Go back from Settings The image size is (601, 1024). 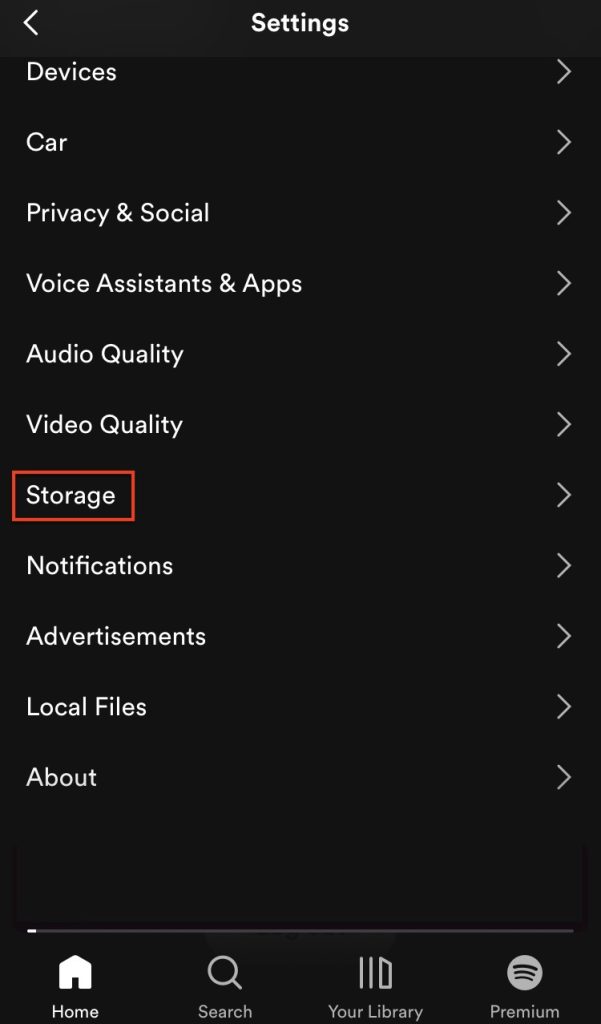pyautogui.click(x=31, y=23)
